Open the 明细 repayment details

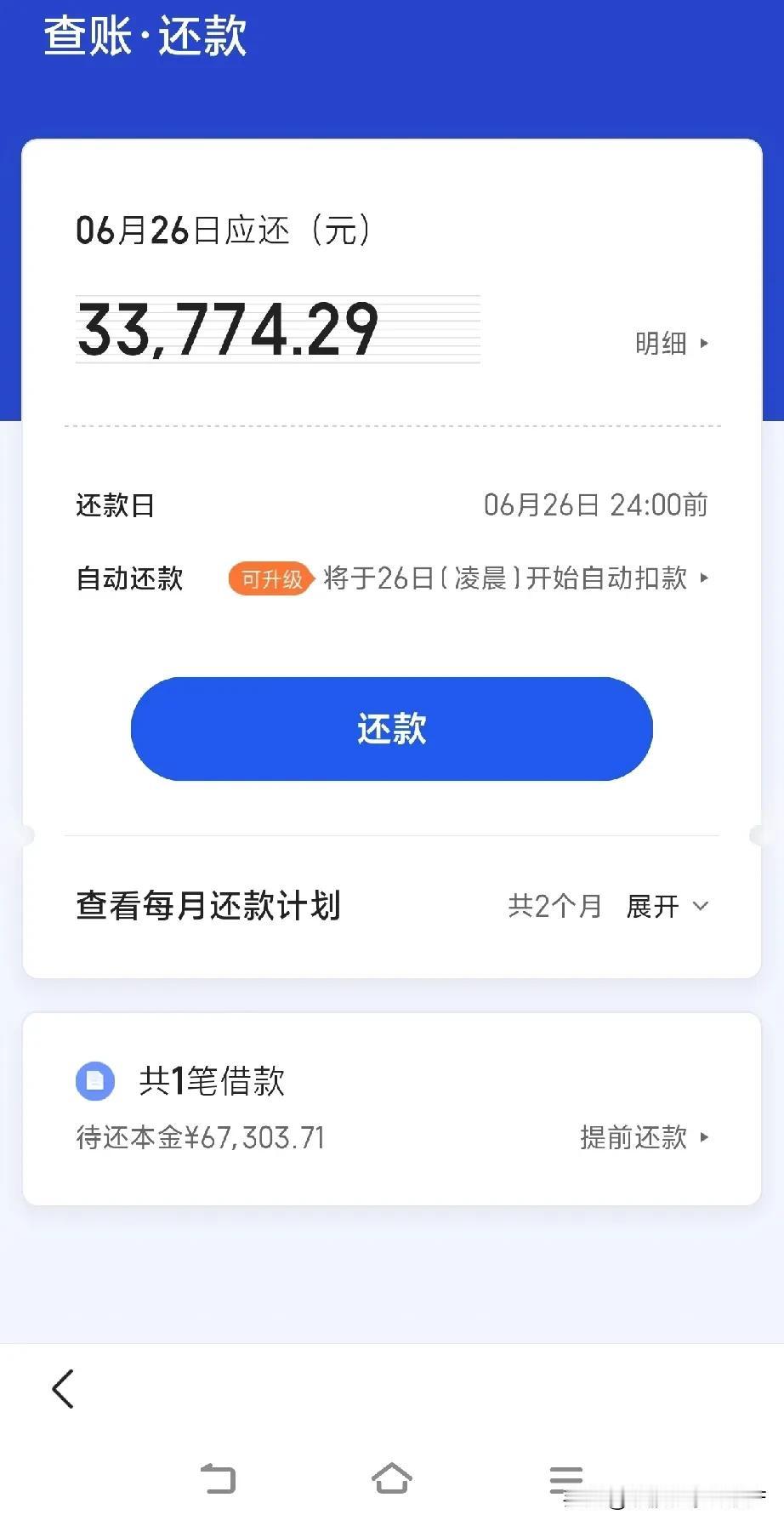point(671,344)
